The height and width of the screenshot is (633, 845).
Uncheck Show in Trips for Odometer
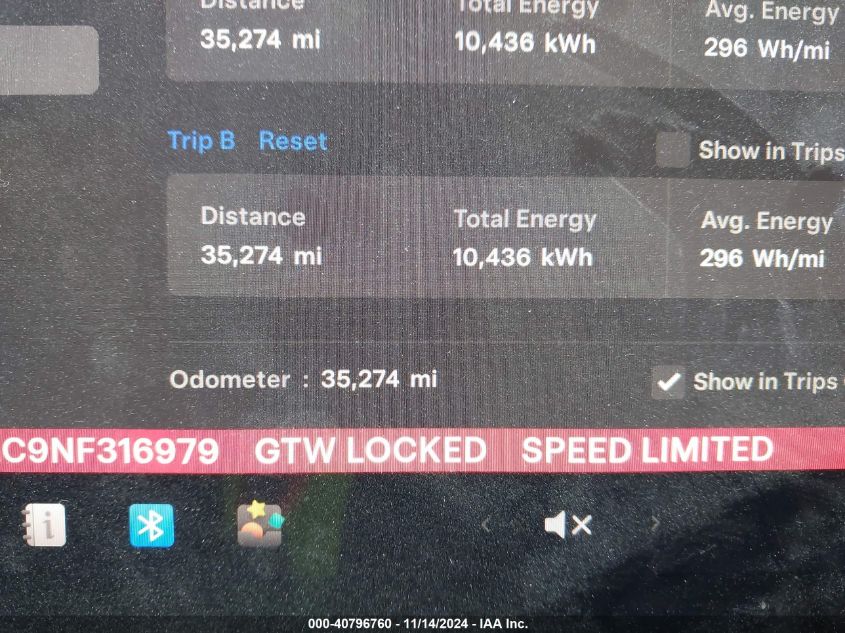(x=668, y=382)
